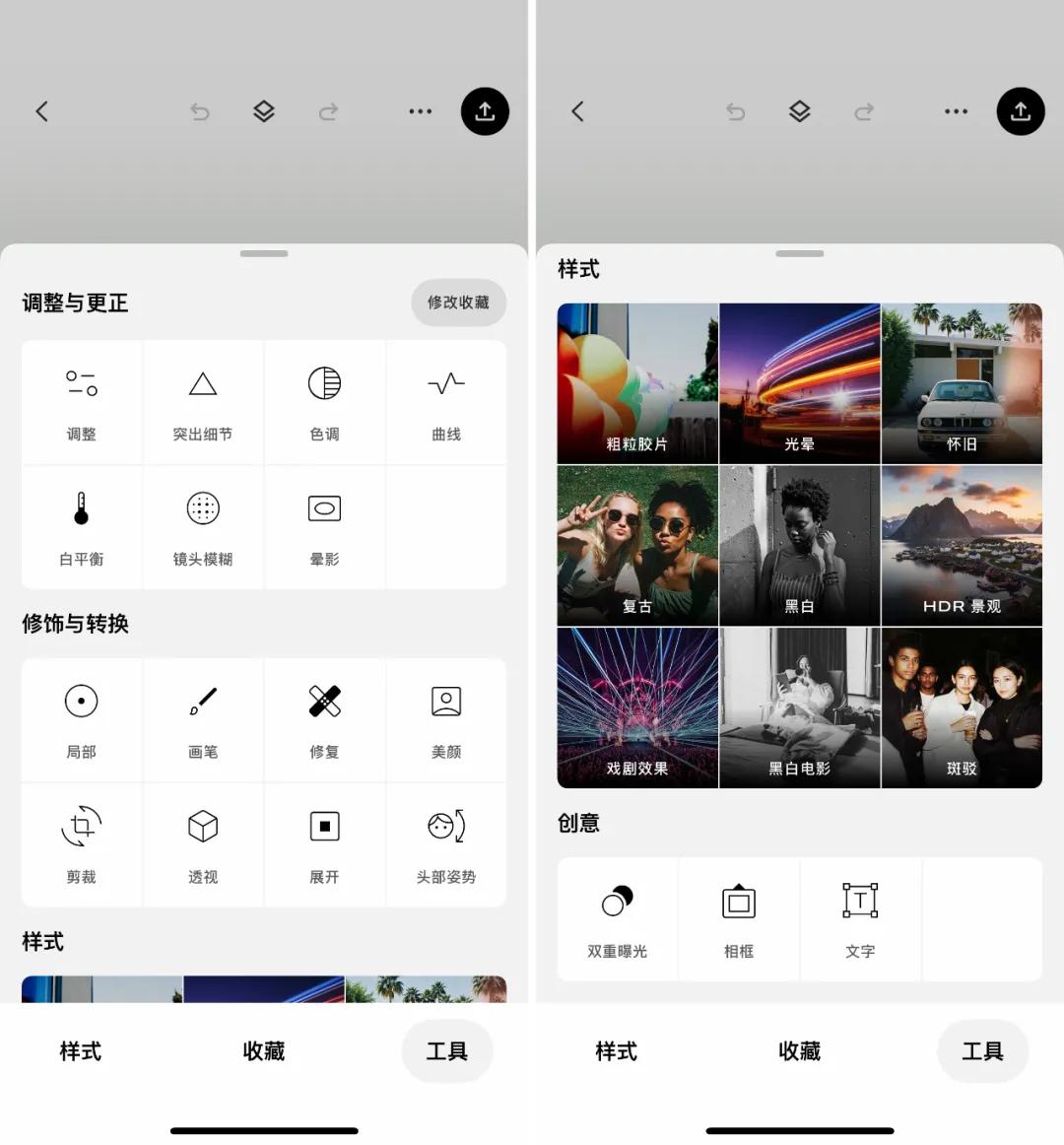The image size is (1064, 1145).
Task: Choose the 白平衡 tool
Action: [82, 528]
